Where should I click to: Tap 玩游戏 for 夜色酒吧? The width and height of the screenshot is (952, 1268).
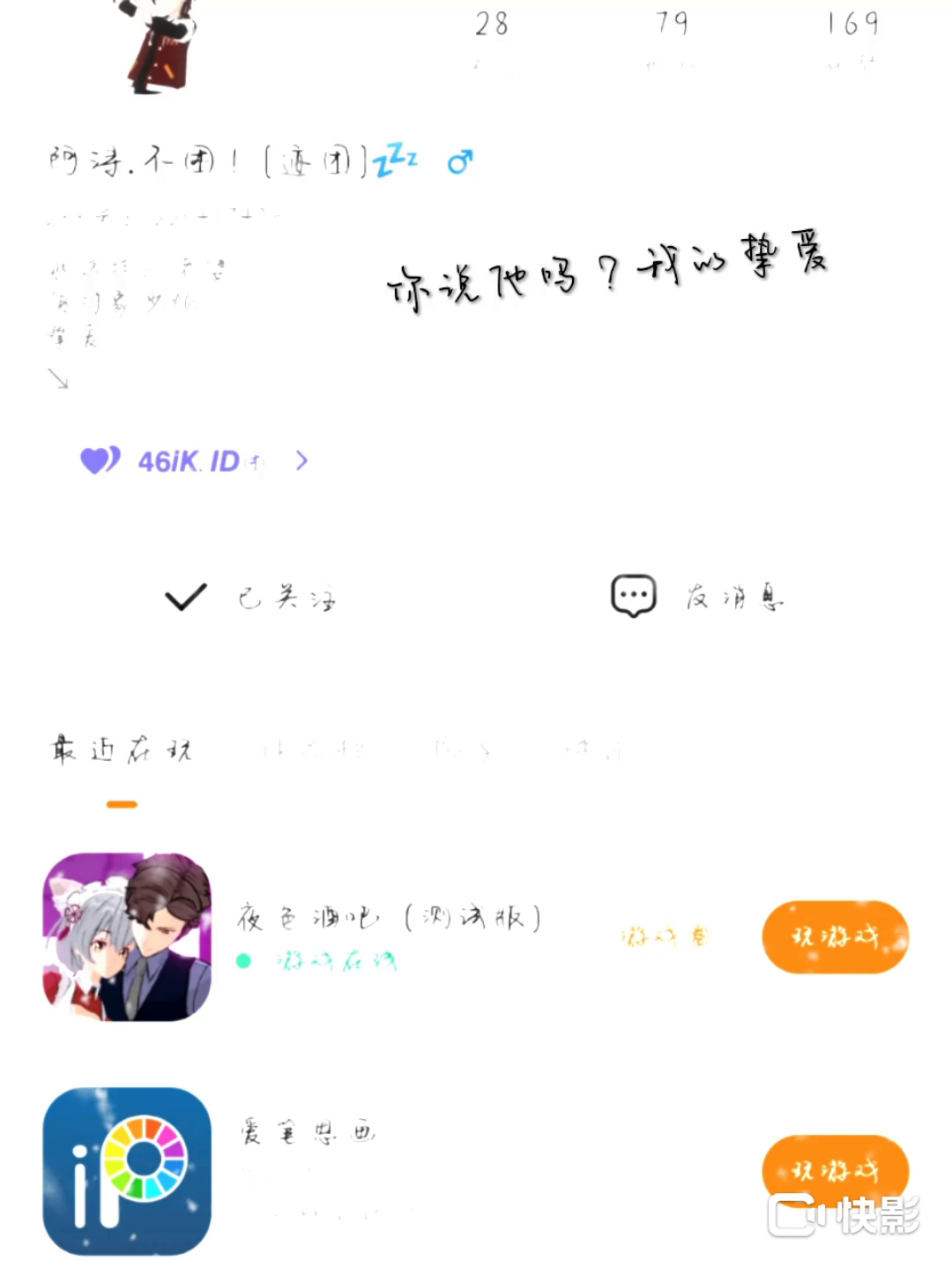tap(834, 936)
